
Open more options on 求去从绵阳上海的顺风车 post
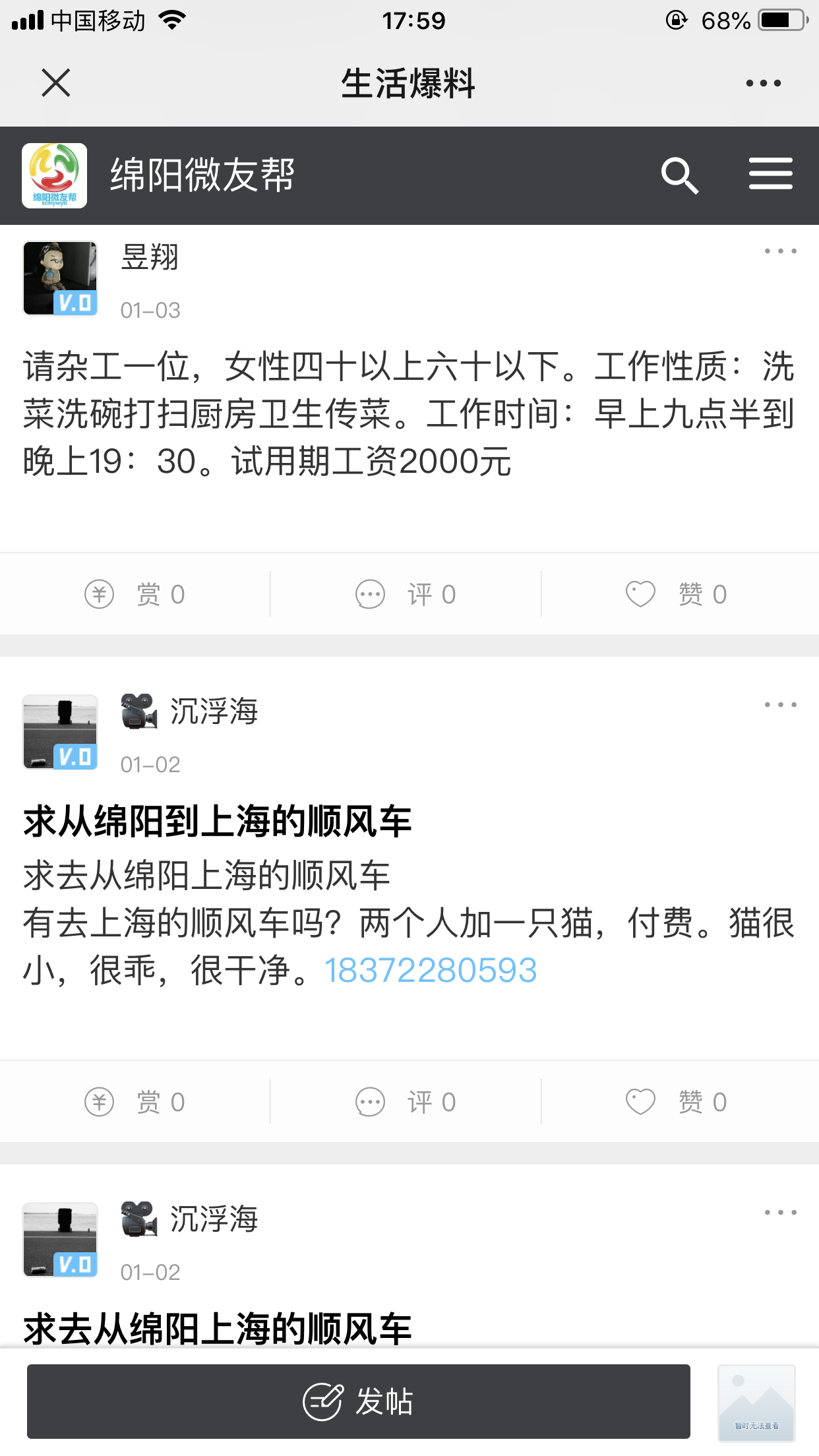tap(780, 1213)
